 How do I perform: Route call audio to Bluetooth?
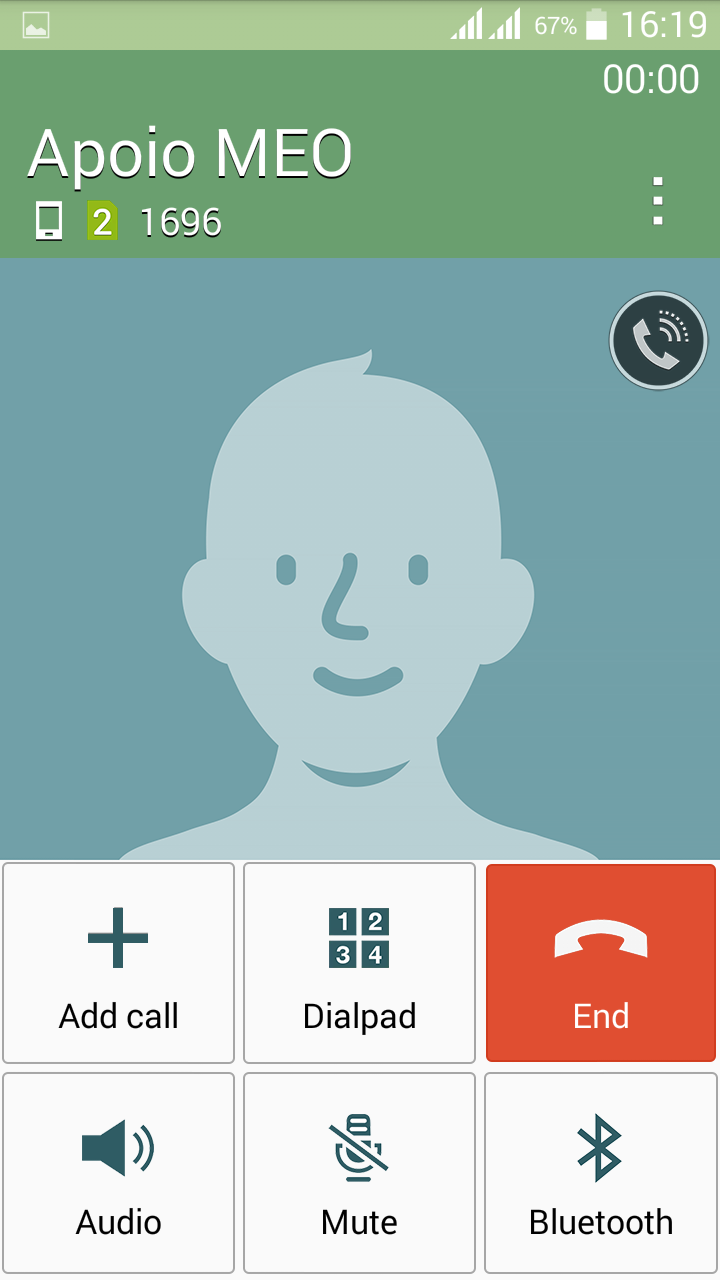pos(600,1172)
